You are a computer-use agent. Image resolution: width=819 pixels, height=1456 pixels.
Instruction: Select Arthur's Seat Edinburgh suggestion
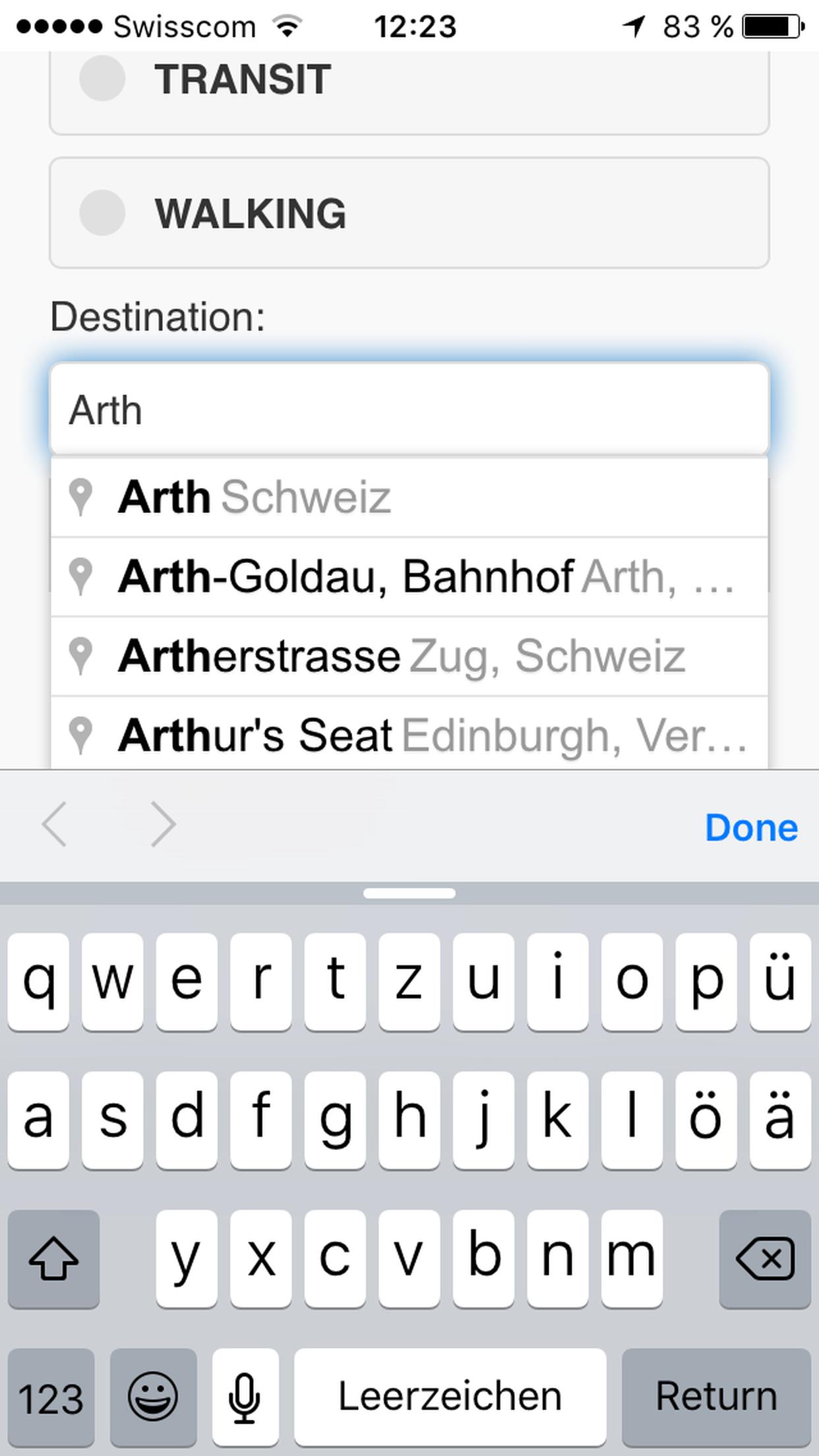pos(409,735)
